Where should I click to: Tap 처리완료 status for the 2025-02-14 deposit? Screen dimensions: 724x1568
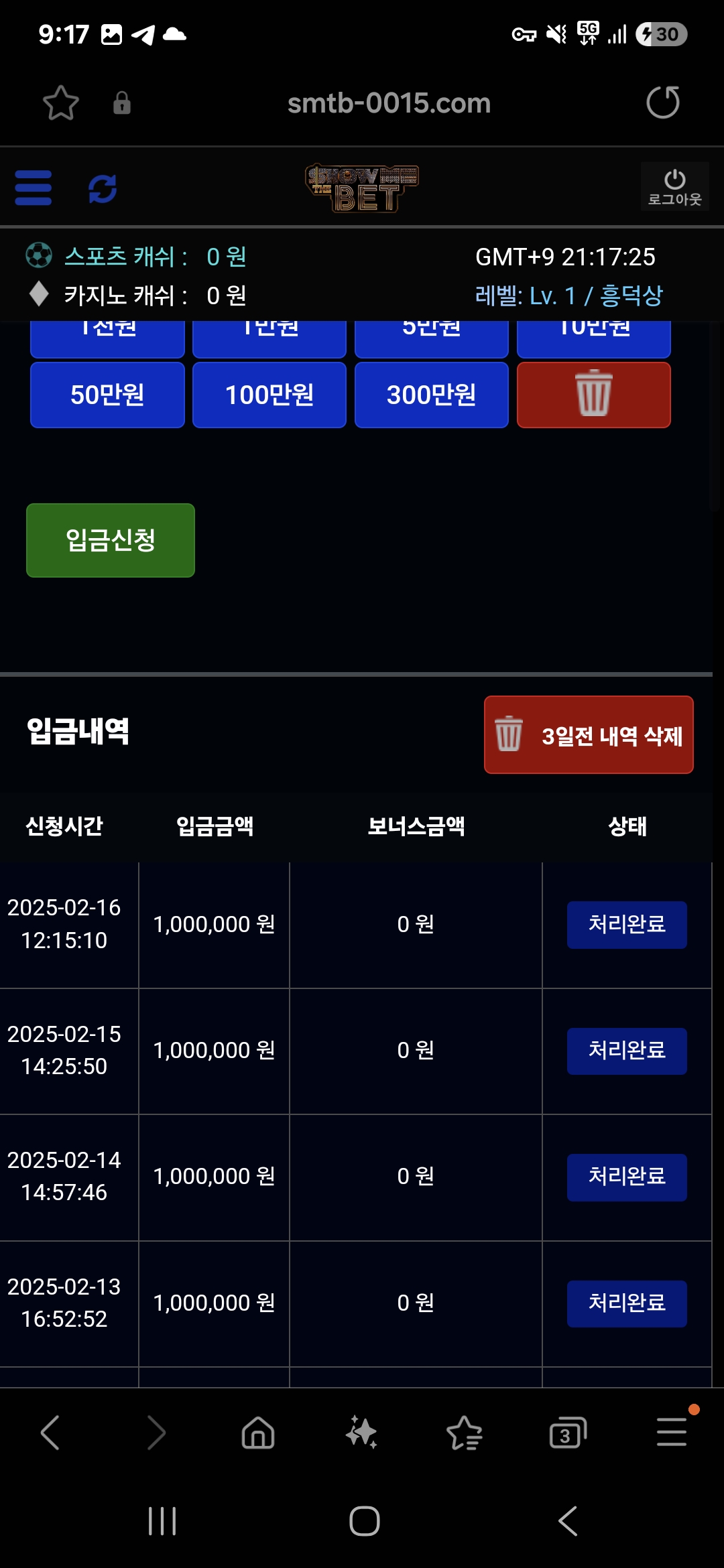pyautogui.click(x=627, y=1177)
